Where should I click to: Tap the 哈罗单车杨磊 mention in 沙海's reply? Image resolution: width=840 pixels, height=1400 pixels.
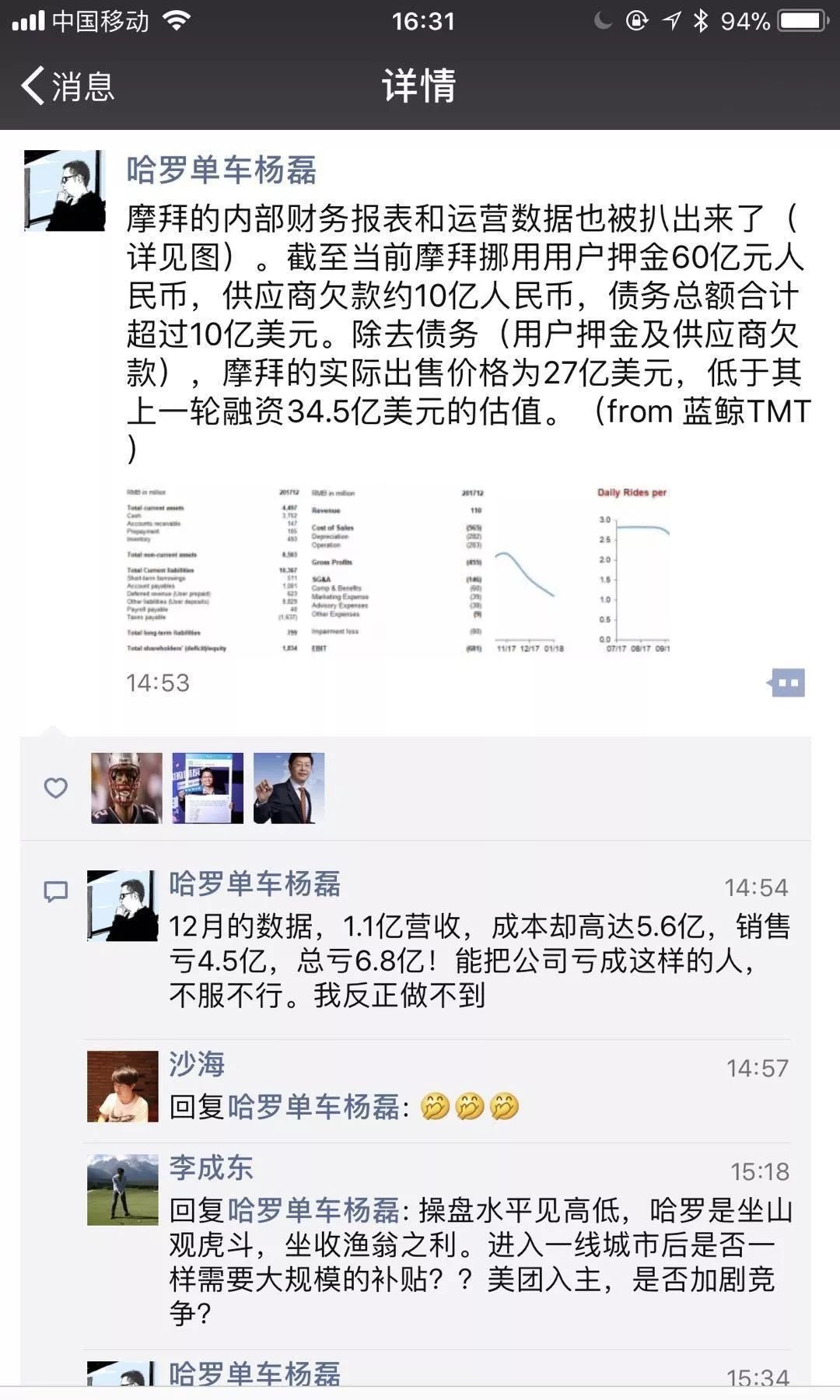coord(313,1106)
